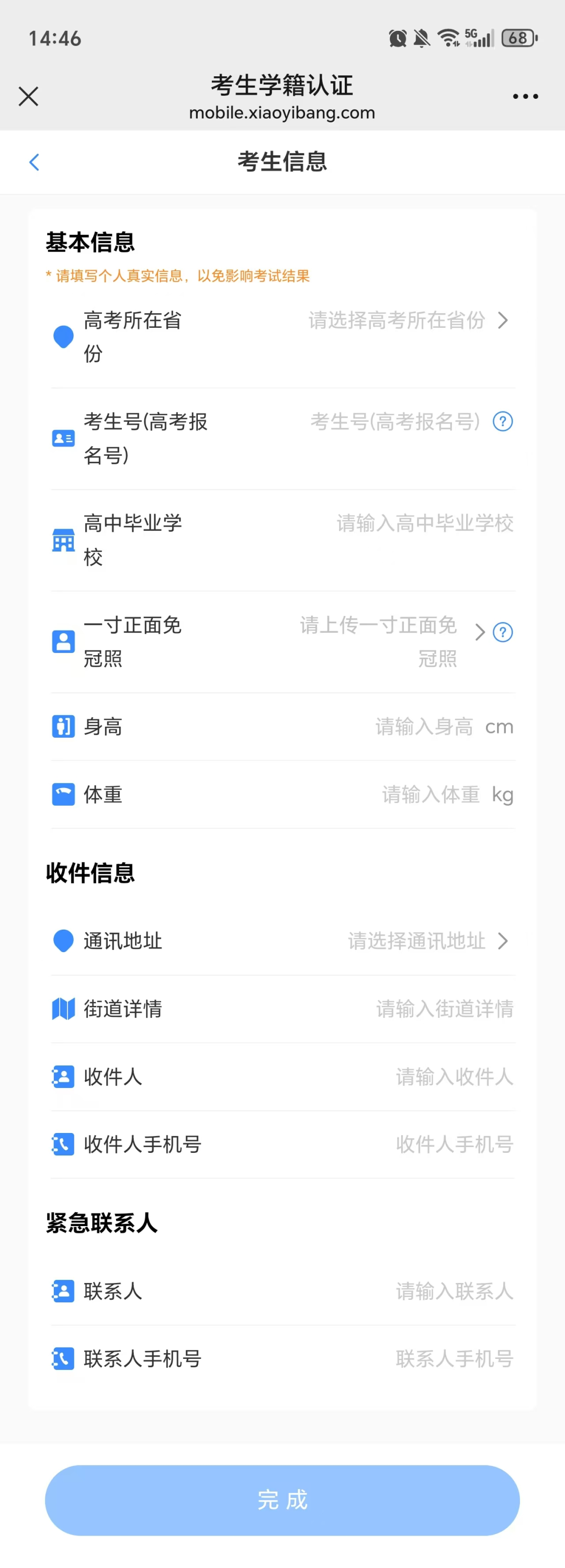Open the photo upload chevron for 一寸正面免冠照
The width and height of the screenshot is (565, 1568).
(x=480, y=633)
